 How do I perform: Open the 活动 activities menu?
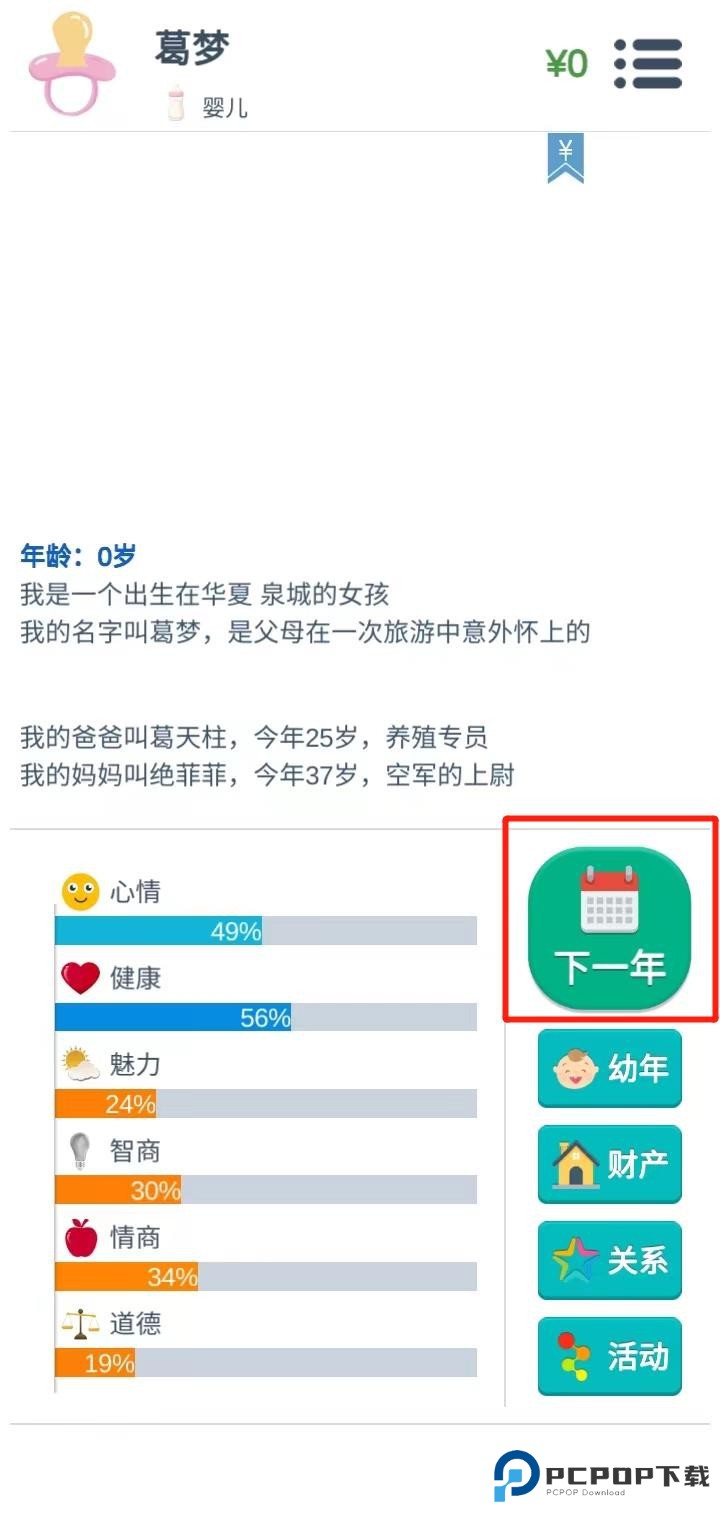click(x=610, y=1356)
